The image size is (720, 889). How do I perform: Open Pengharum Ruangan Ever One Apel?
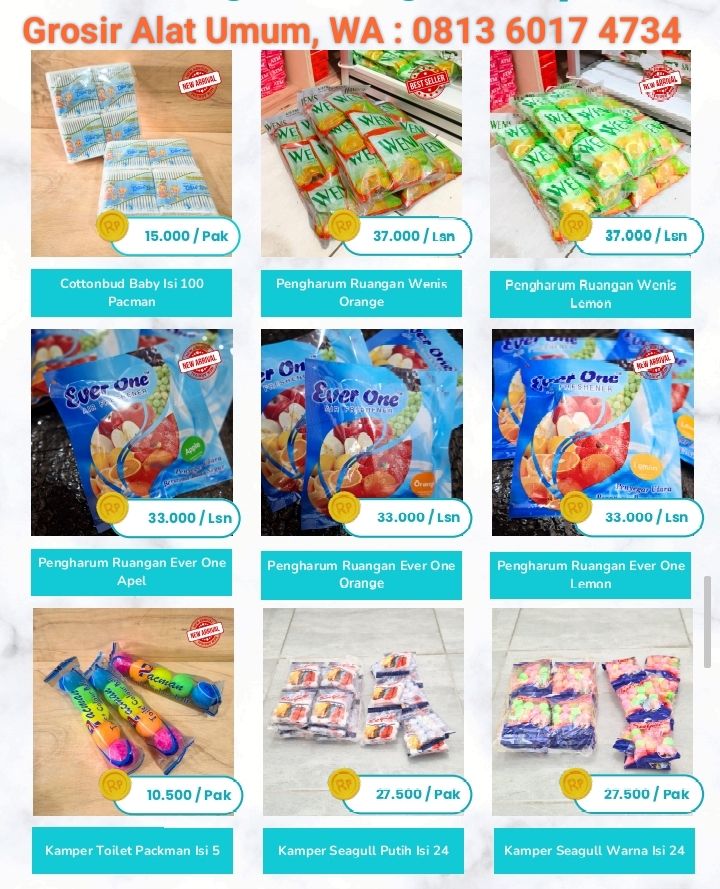(131, 571)
